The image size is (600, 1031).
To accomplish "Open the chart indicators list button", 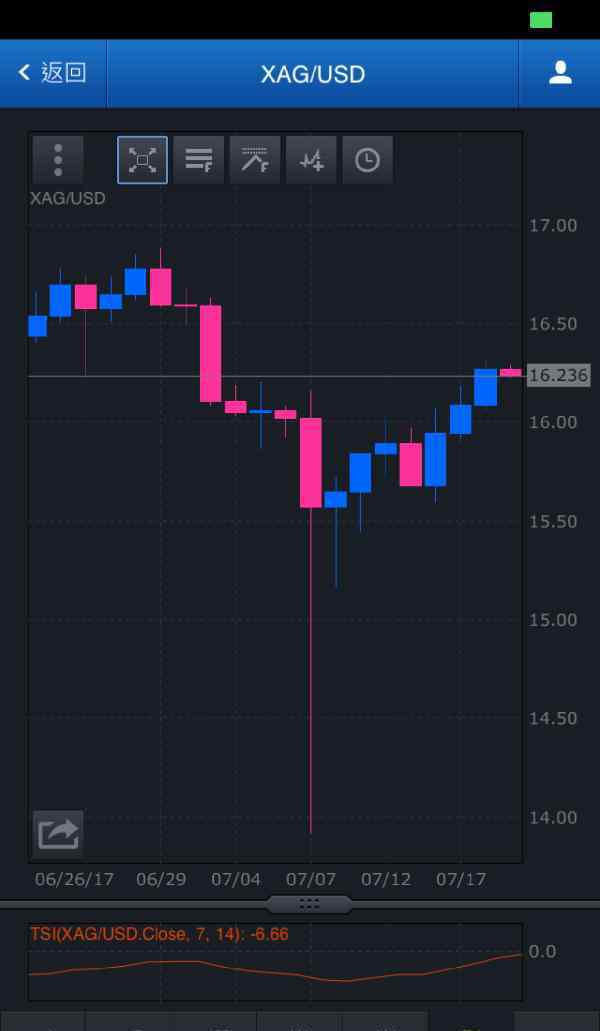I will click(x=198, y=160).
